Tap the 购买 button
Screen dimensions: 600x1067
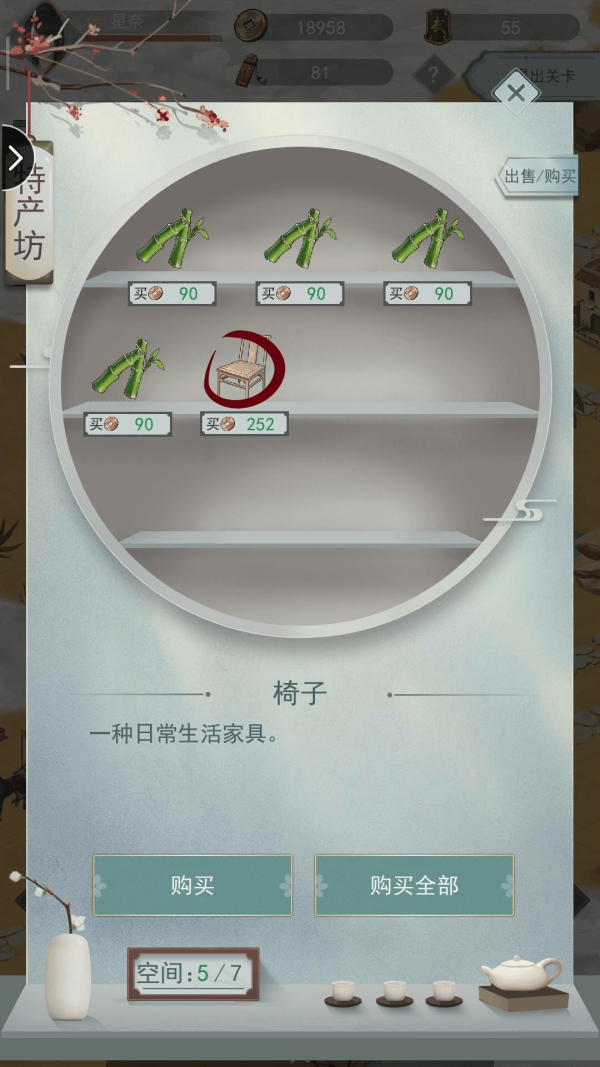click(192, 885)
